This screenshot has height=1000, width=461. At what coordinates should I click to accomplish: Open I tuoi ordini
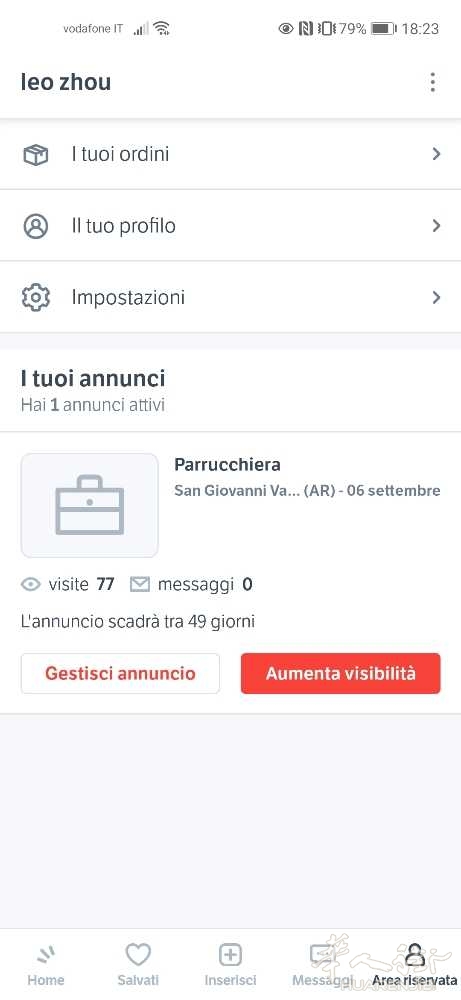pyautogui.click(x=230, y=154)
